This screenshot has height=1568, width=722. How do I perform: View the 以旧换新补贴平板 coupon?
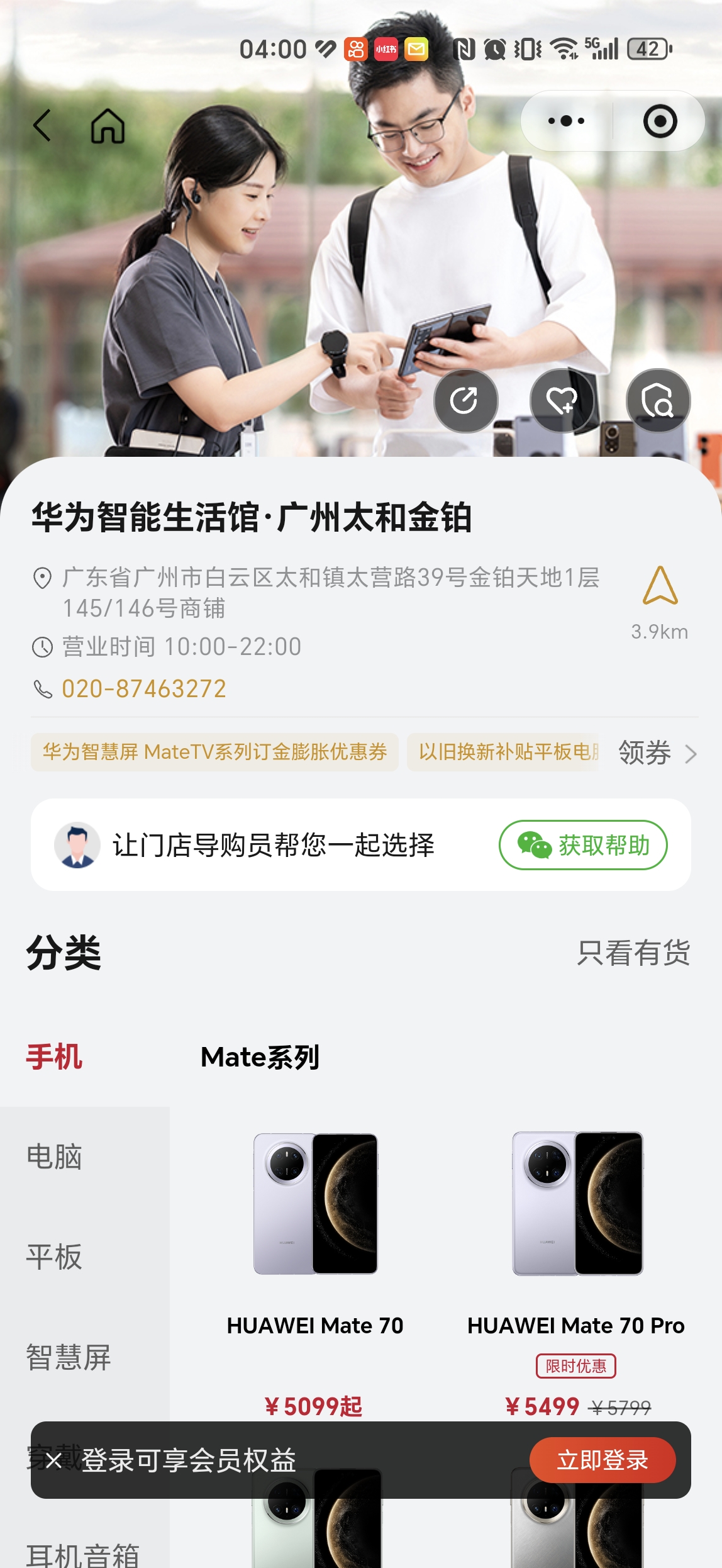(x=506, y=752)
